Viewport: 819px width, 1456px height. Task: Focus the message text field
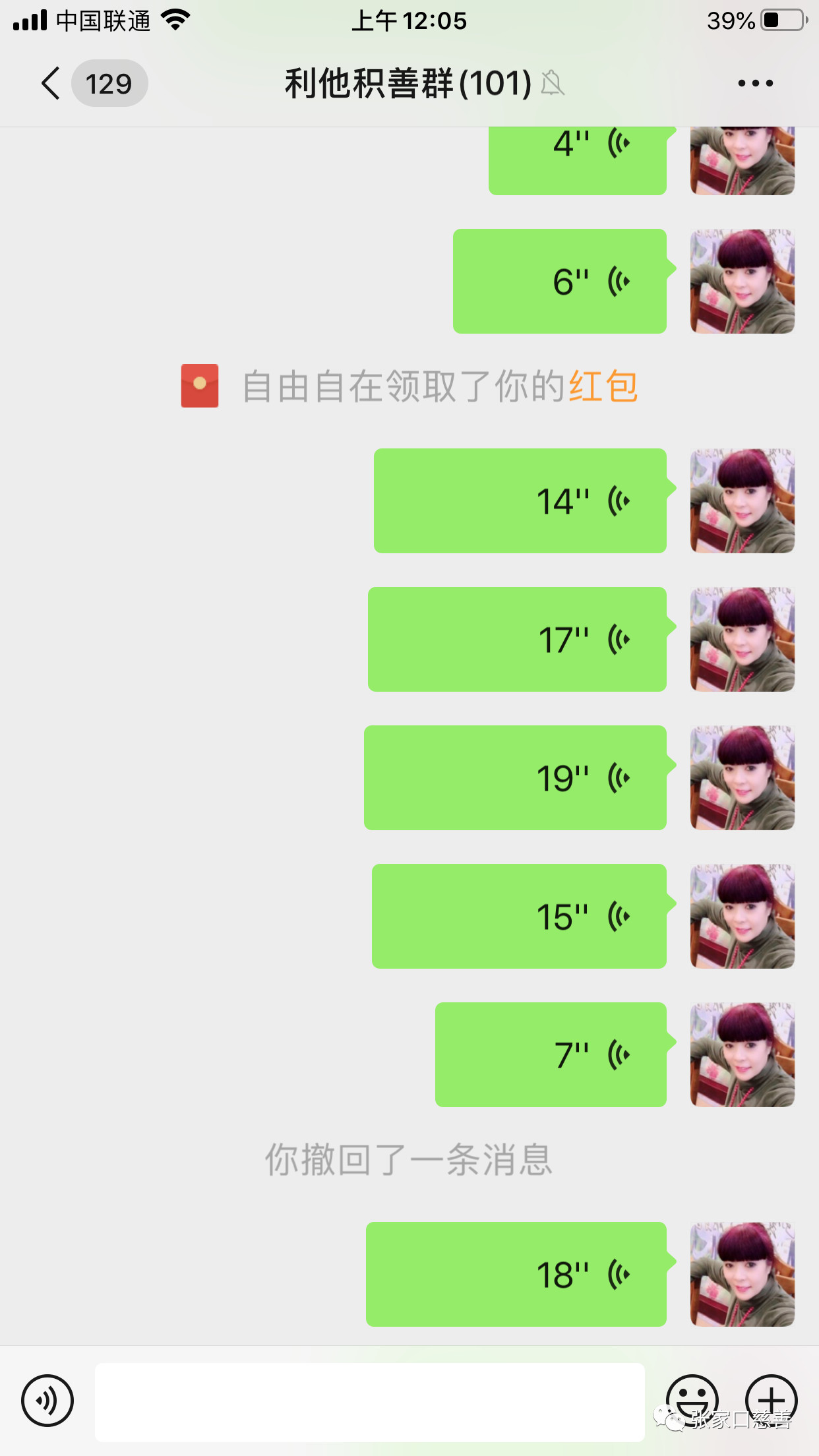[369, 1402]
